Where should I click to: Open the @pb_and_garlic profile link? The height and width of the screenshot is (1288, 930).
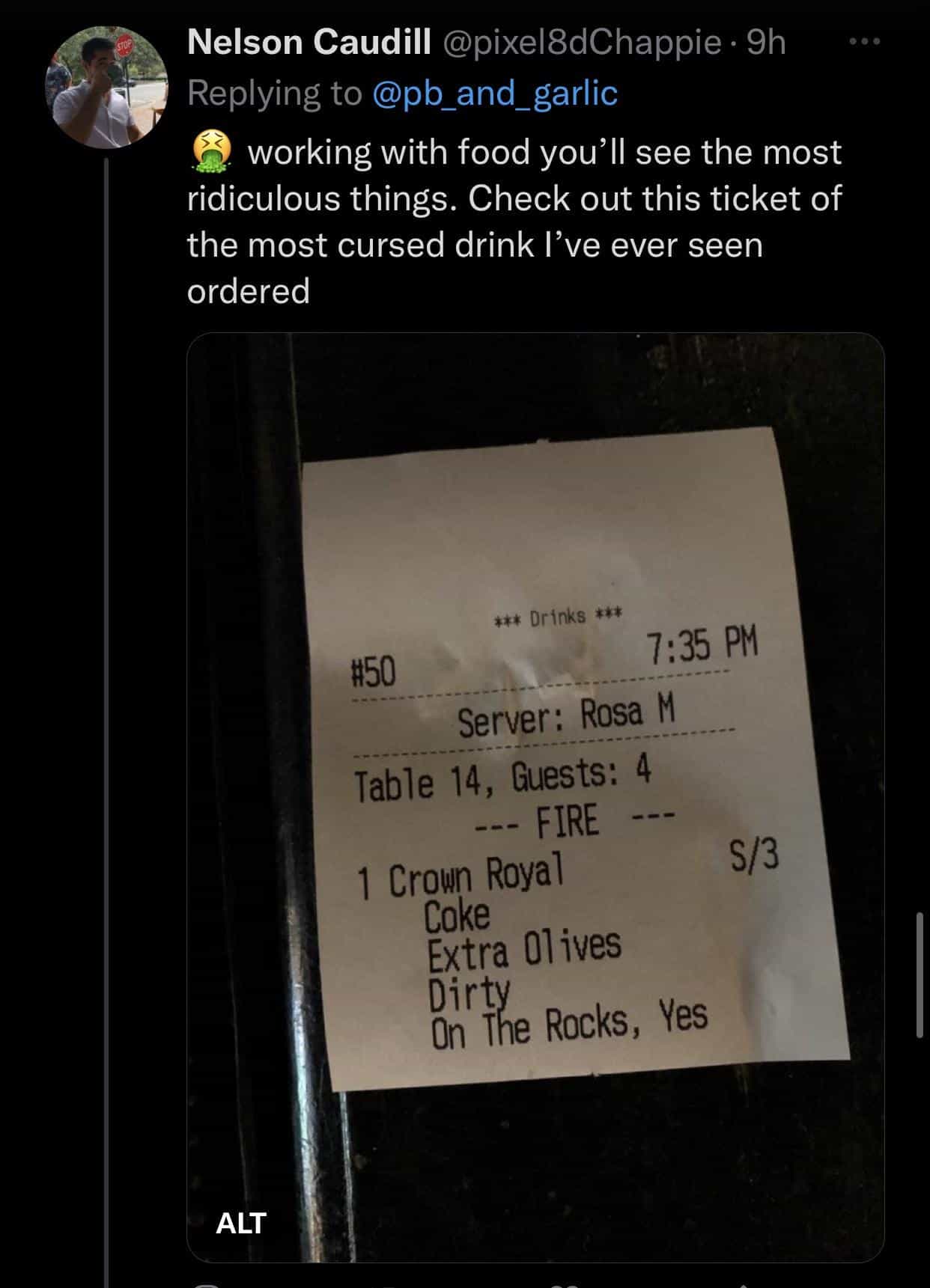tap(494, 93)
